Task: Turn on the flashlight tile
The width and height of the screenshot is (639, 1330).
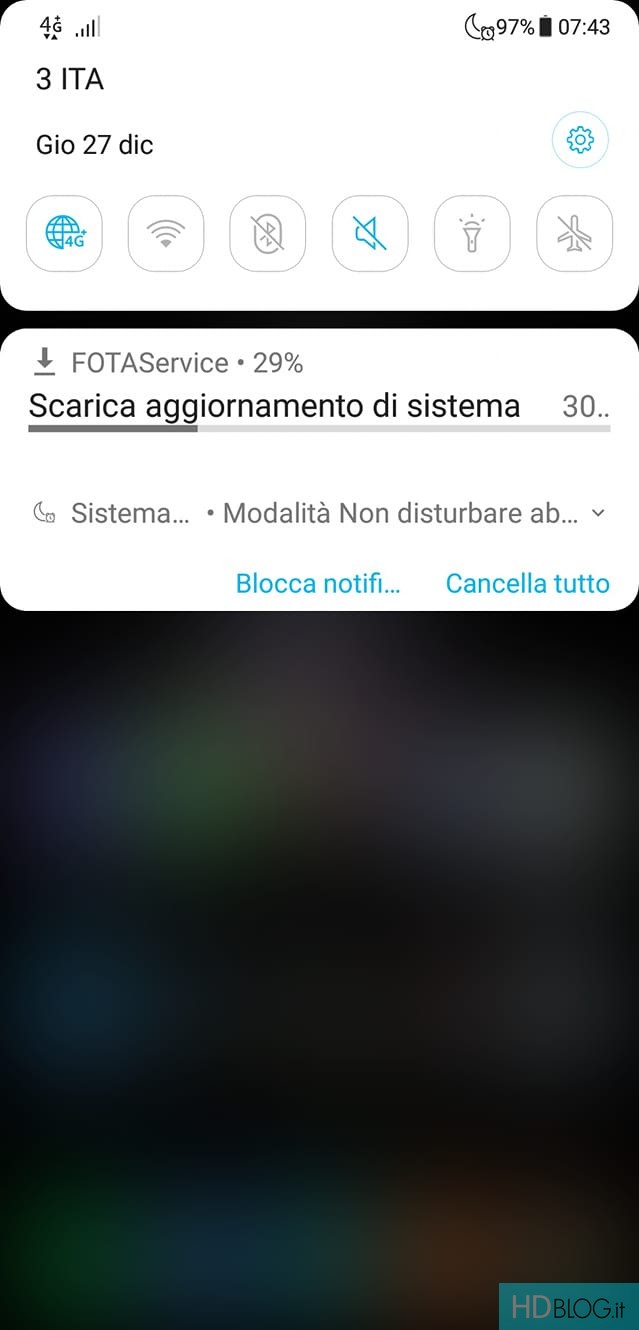Action: [x=472, y=234]
